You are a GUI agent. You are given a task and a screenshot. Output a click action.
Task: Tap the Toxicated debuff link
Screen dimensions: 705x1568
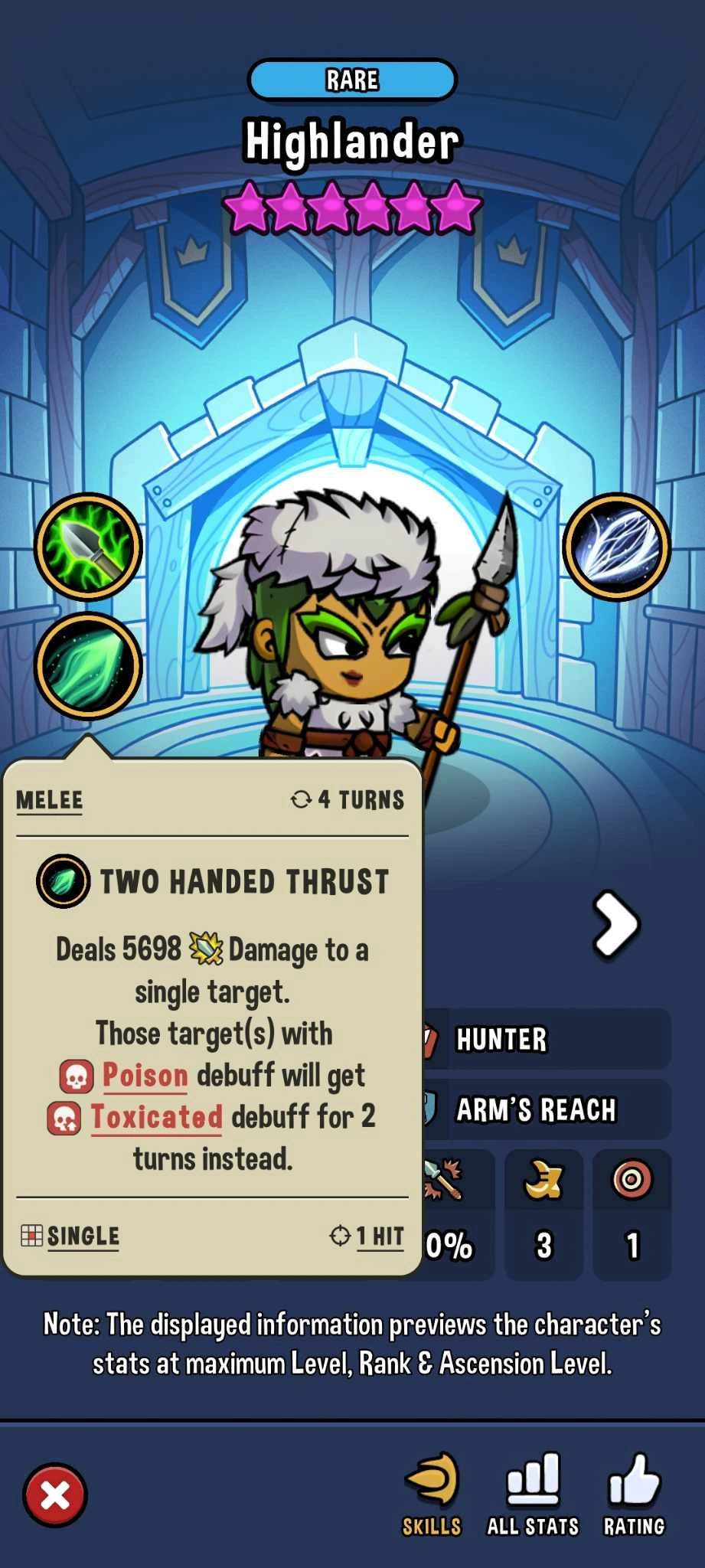click(157, 1118)
